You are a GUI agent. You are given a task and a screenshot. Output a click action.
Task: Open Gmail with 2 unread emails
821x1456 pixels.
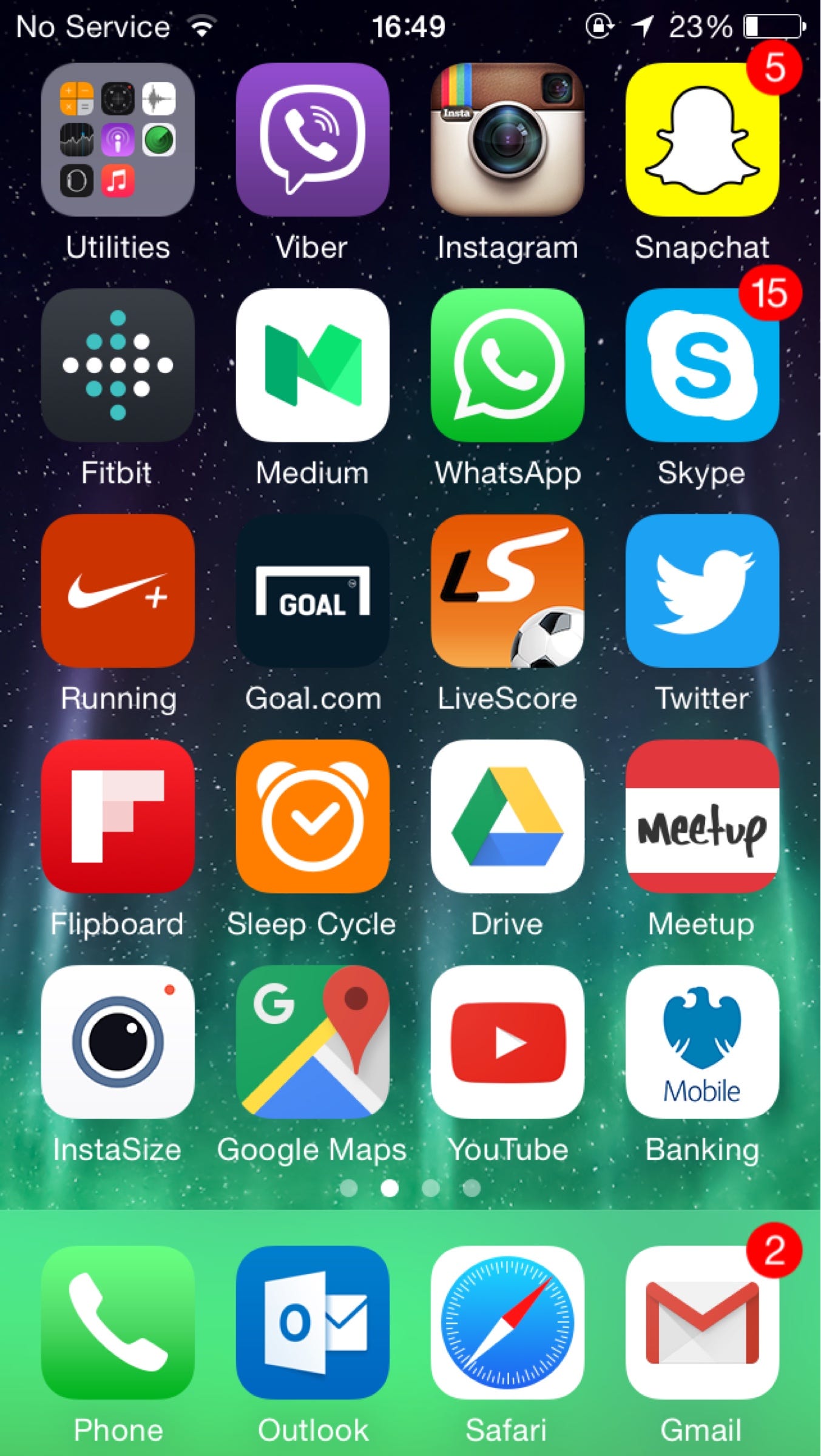coord(702,1323)
